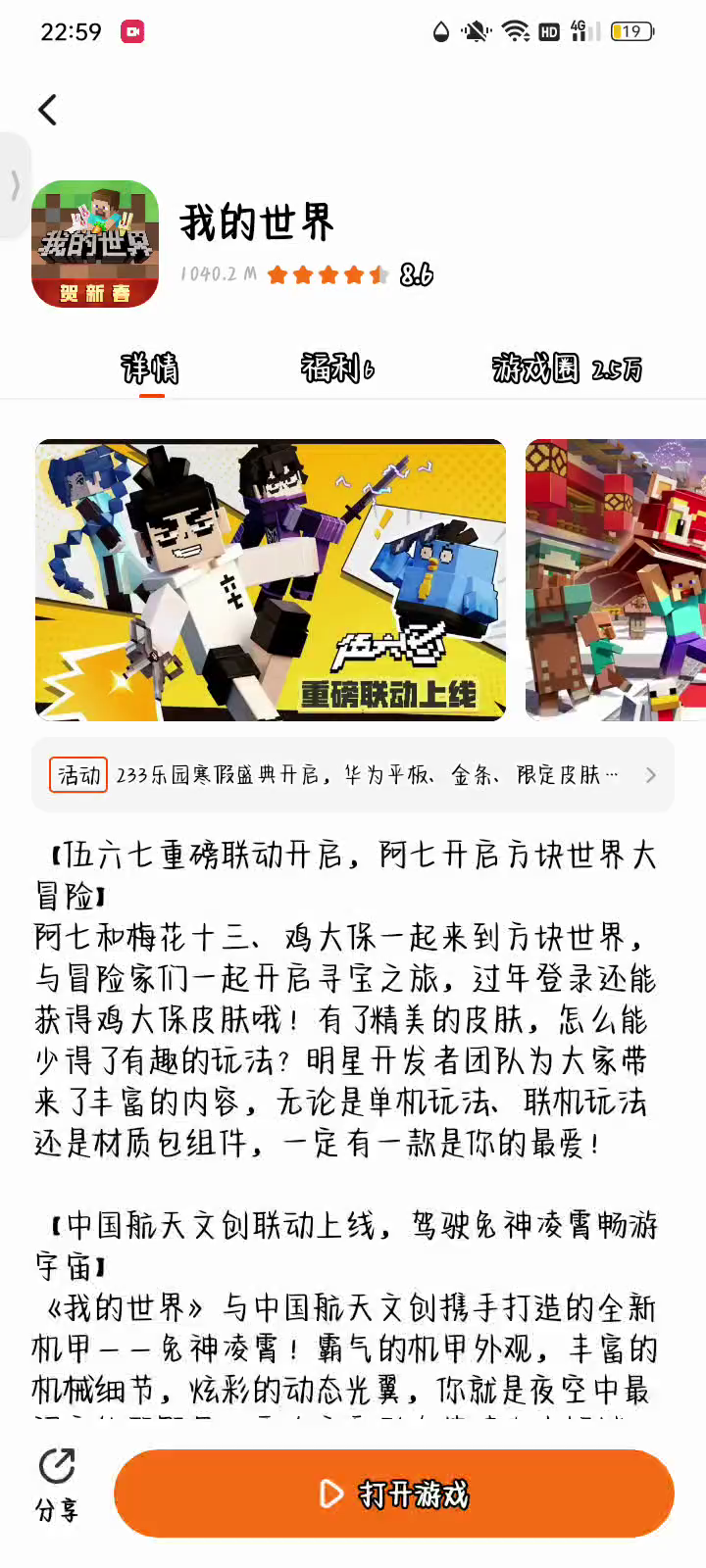Image resolution: width=706 pixels, height=1568 pixels.
Task: Open the 伍六七 重磅联动上线 banner image
Action: click(x=271, y=580)
